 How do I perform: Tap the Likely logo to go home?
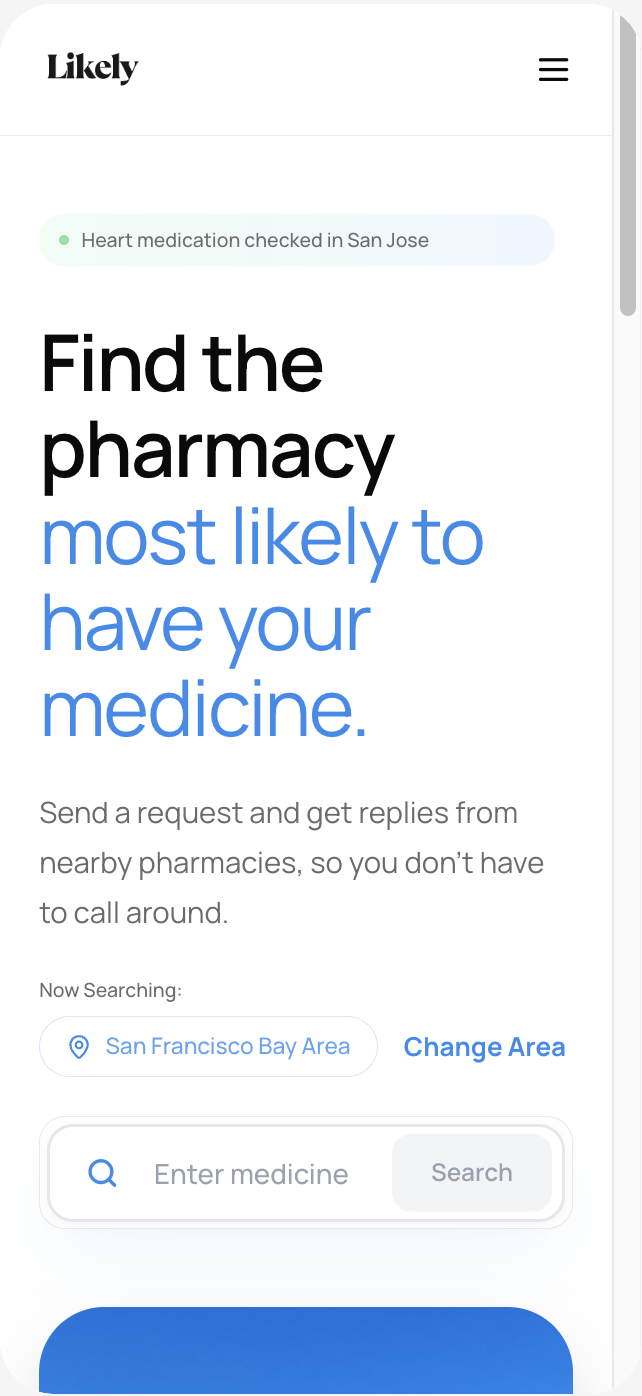point(93,68)
